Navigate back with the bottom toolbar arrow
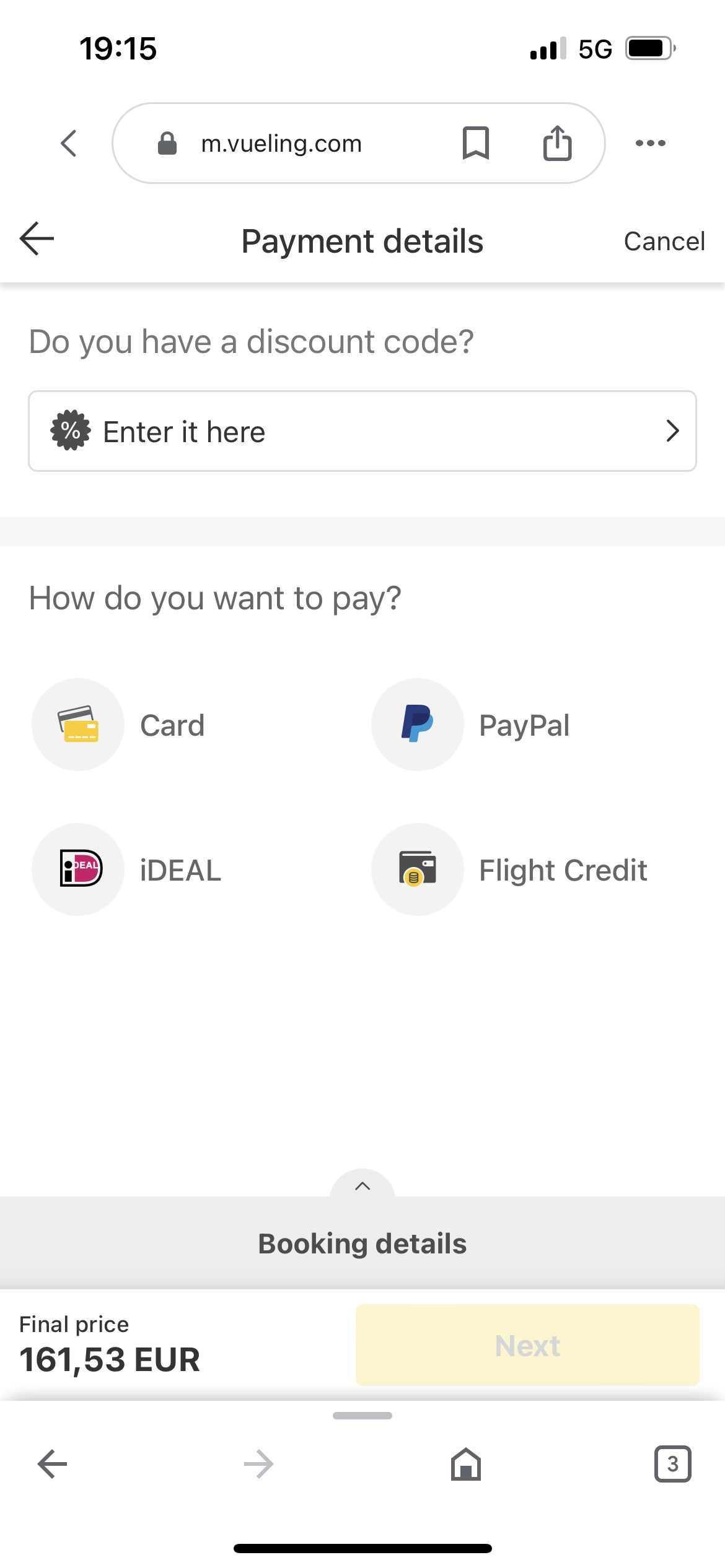Screen dimensions: 725x1568 pyautogui.click(x=53, y=1464)
